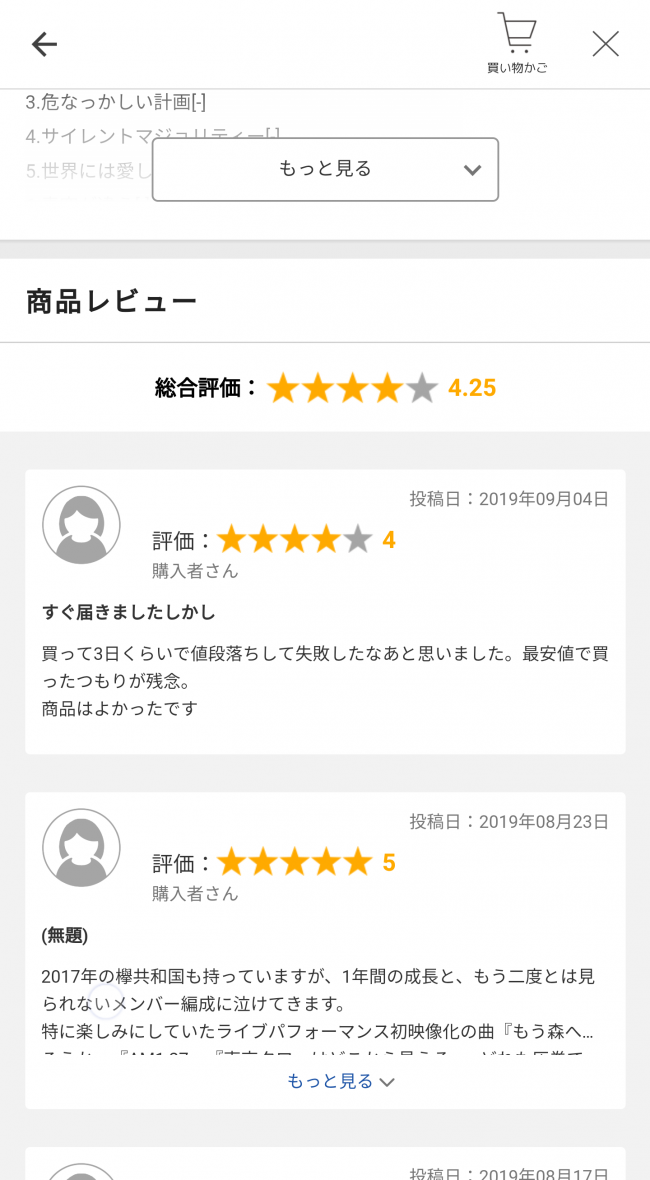The image size is (650, 1180).
Task: Go back with the arrow icon
Action: tap(44, 45)
